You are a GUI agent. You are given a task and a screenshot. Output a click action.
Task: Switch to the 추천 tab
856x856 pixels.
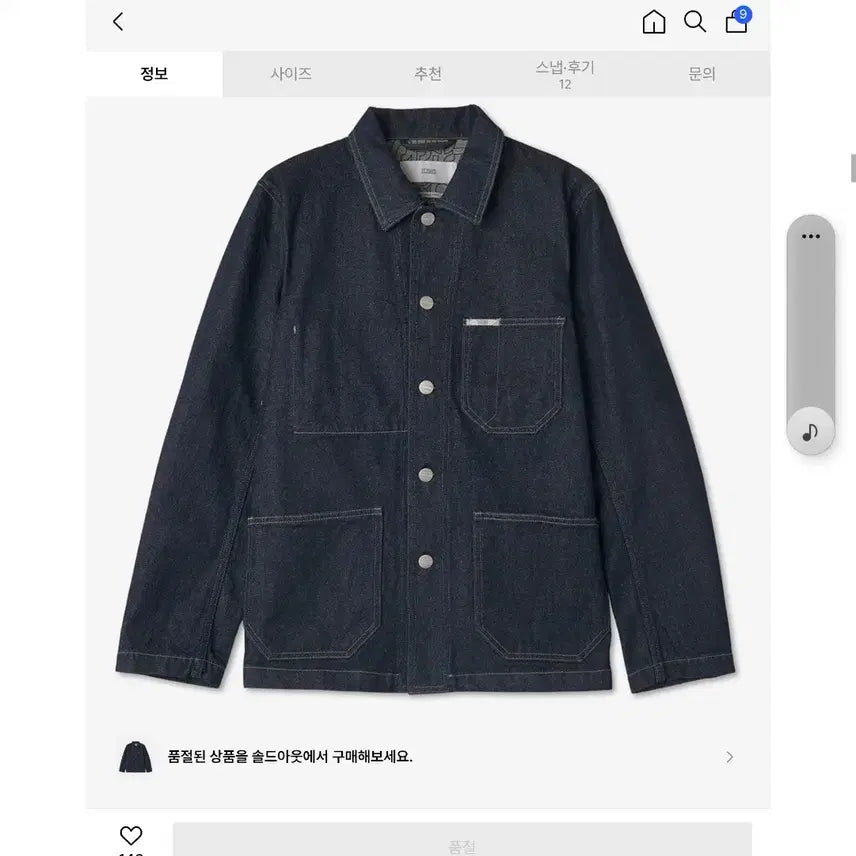[428, 74]
